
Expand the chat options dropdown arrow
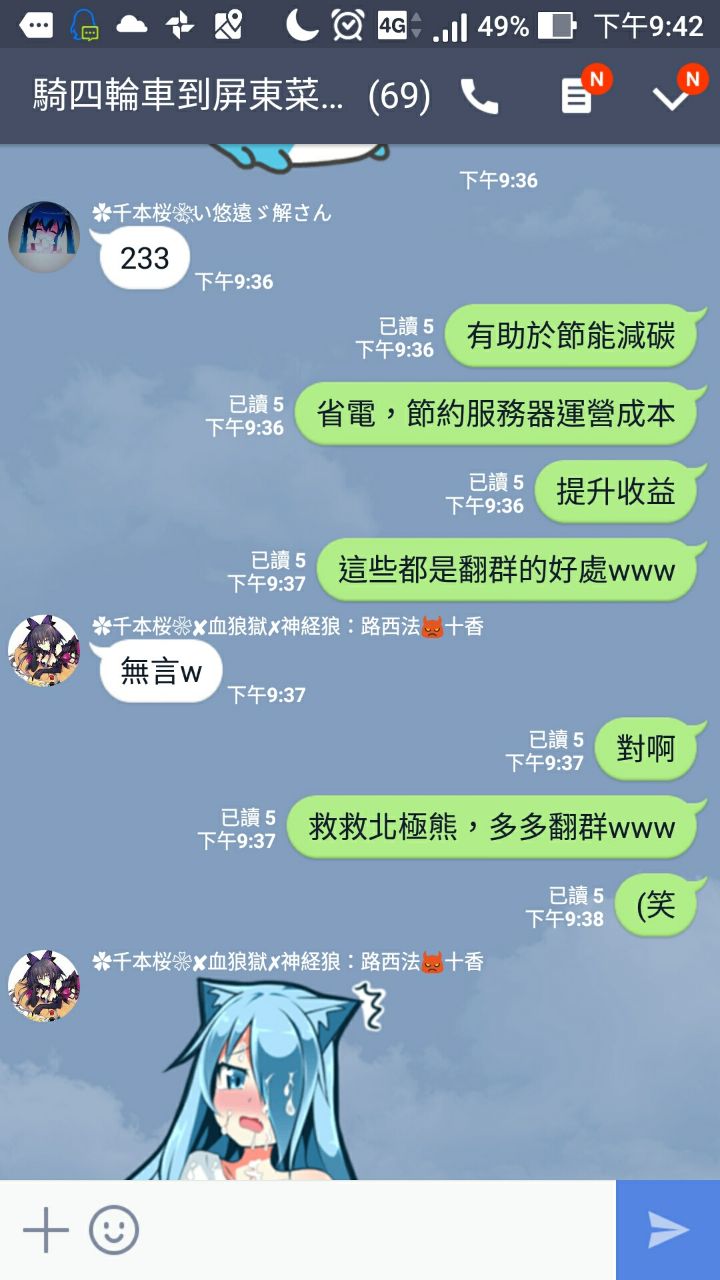pyautogui.click(x=671, y=96)
